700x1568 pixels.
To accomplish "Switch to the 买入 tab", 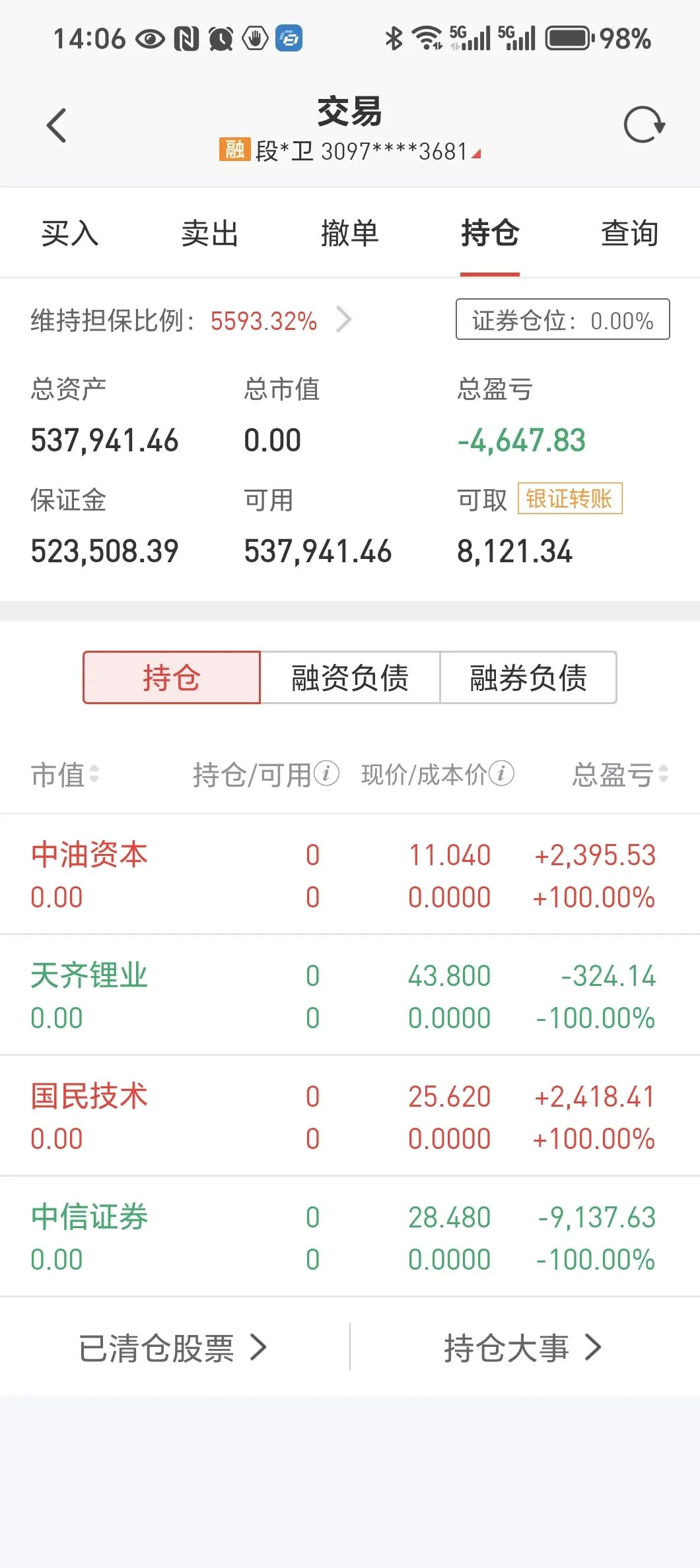I will tap(70, 234).
